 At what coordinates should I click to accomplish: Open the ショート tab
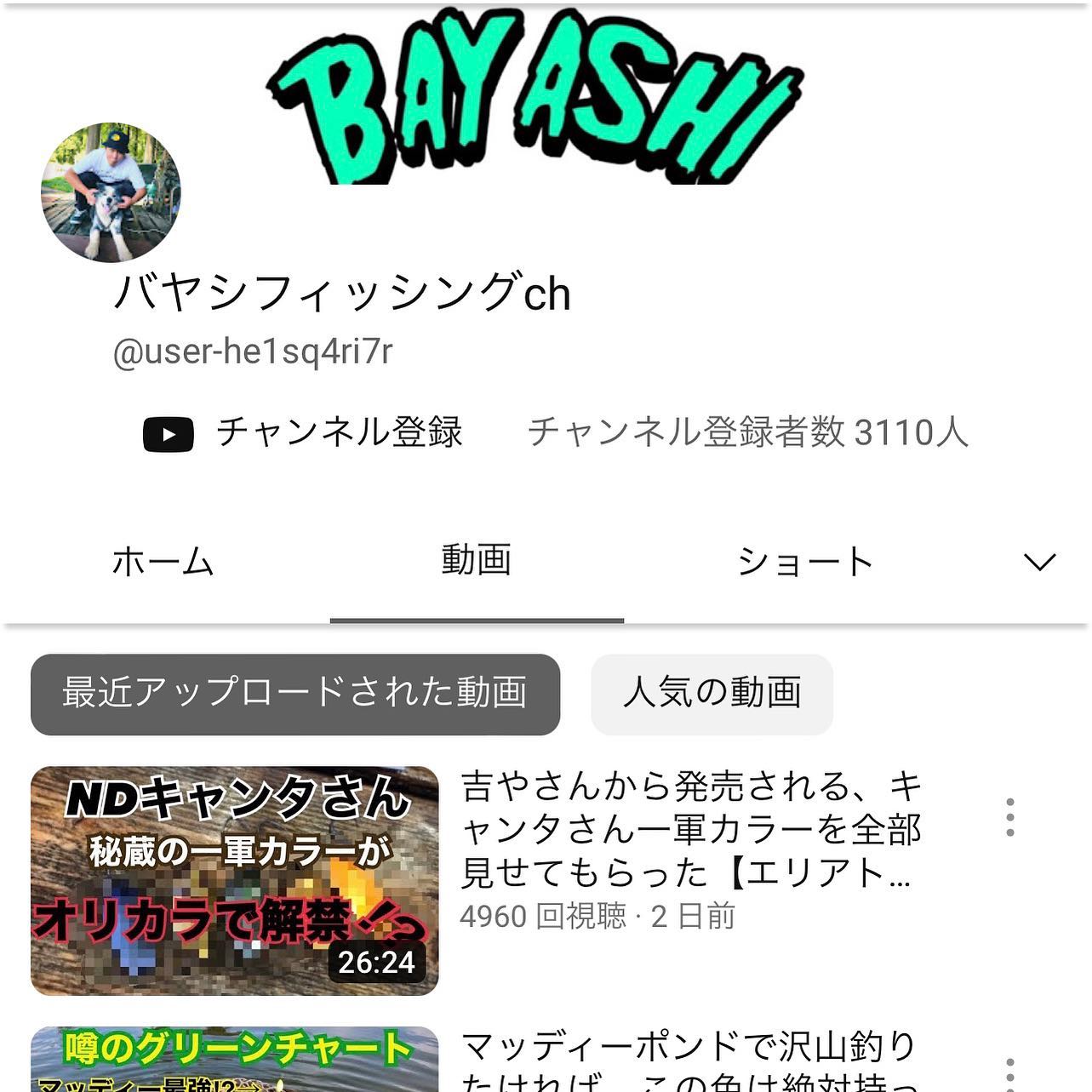(x=805, y=562)
